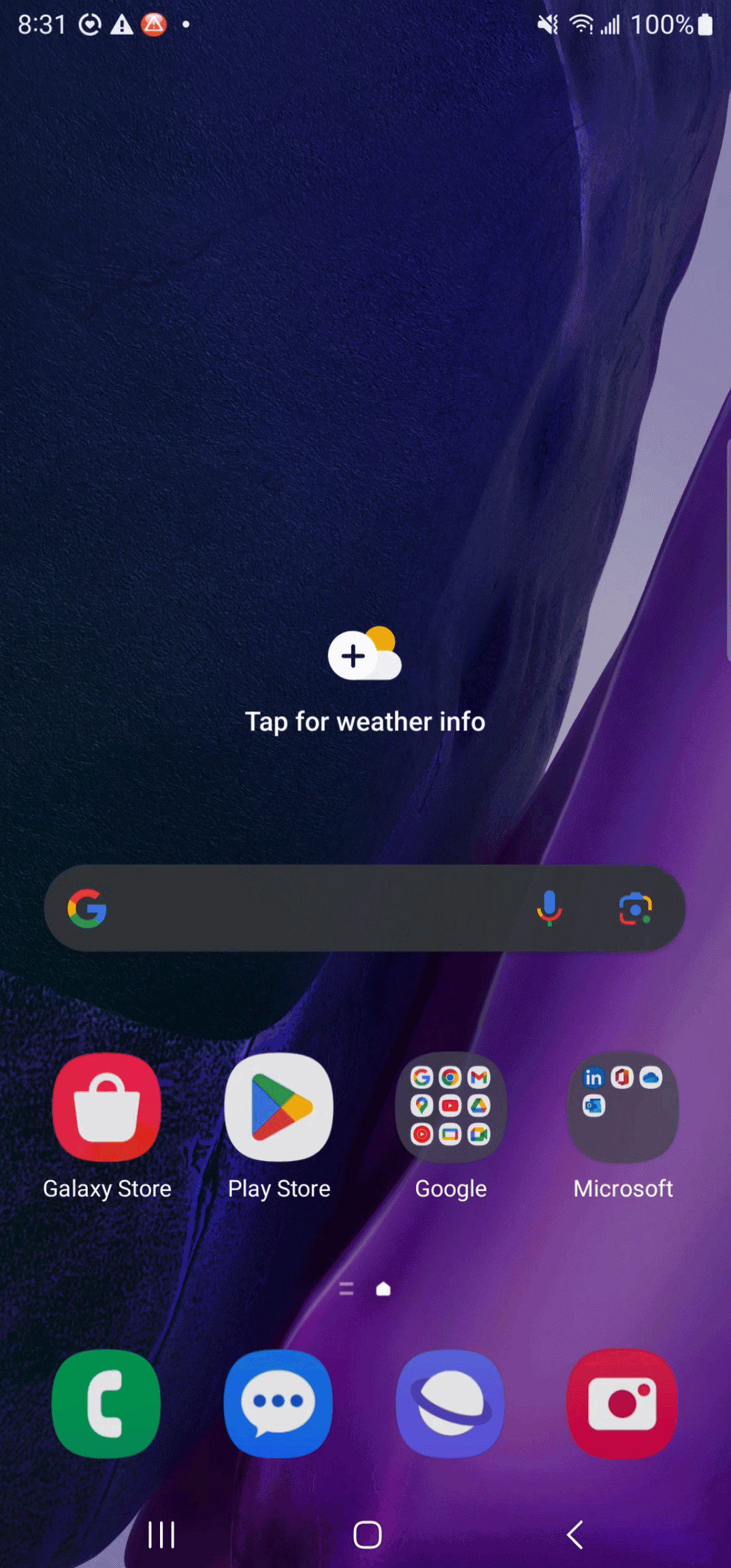Image resolution: width=731 pixels, height=1568 pixels.
Task: Show recent apps from navigation bar
Action: 161,1535
